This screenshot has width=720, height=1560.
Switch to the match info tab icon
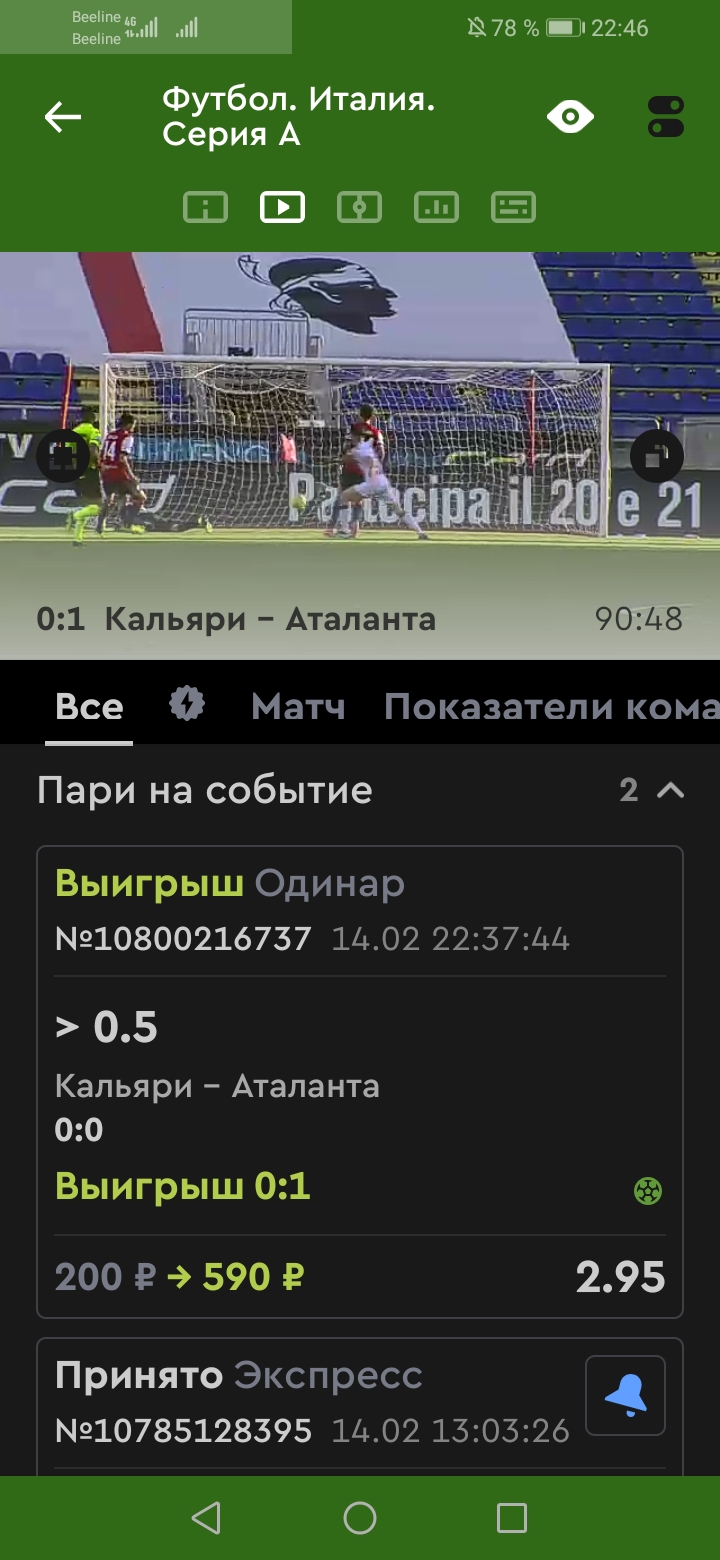tap(205, 207)
